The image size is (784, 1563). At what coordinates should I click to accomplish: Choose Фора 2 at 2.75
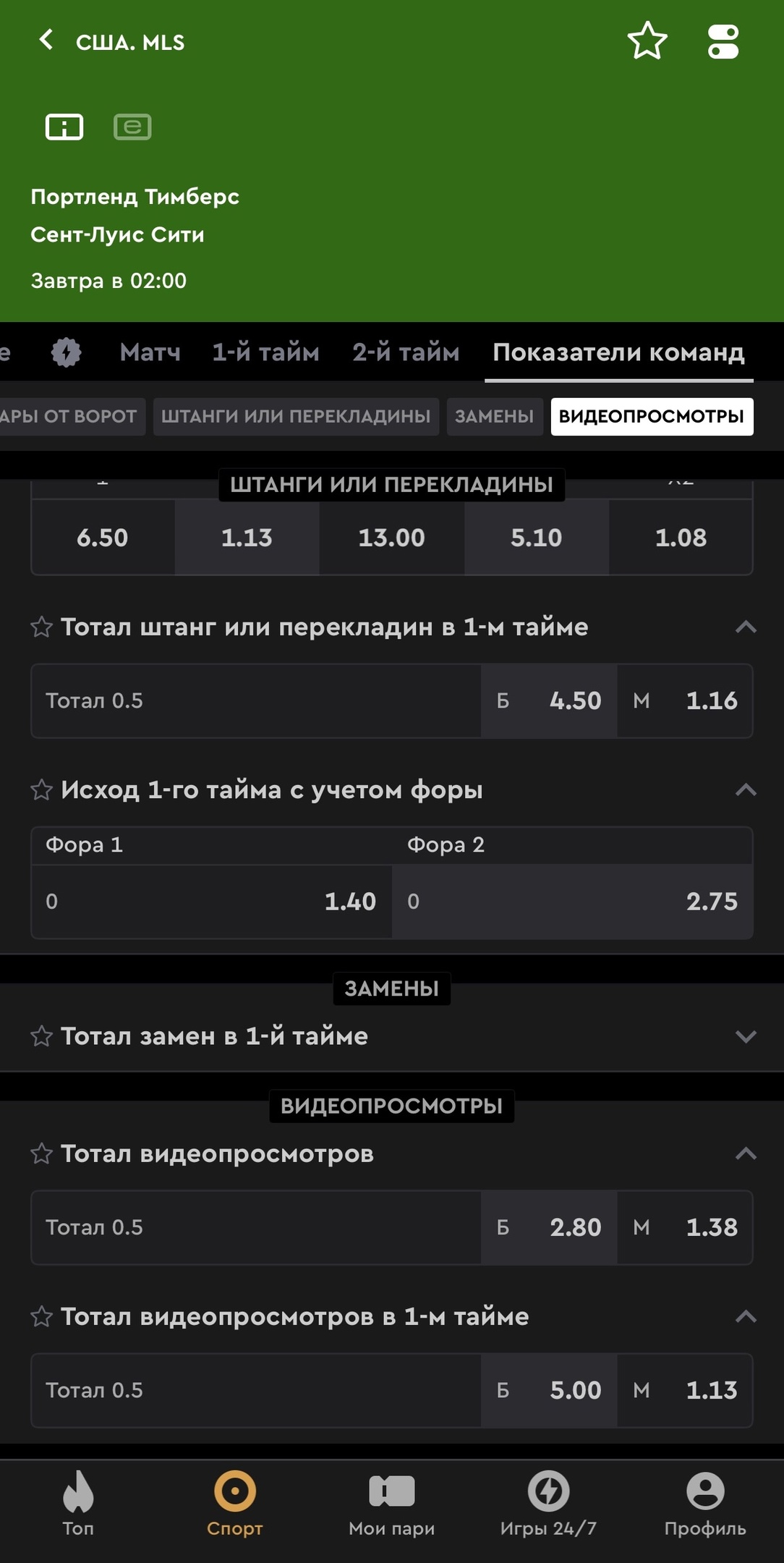(572, 902)
